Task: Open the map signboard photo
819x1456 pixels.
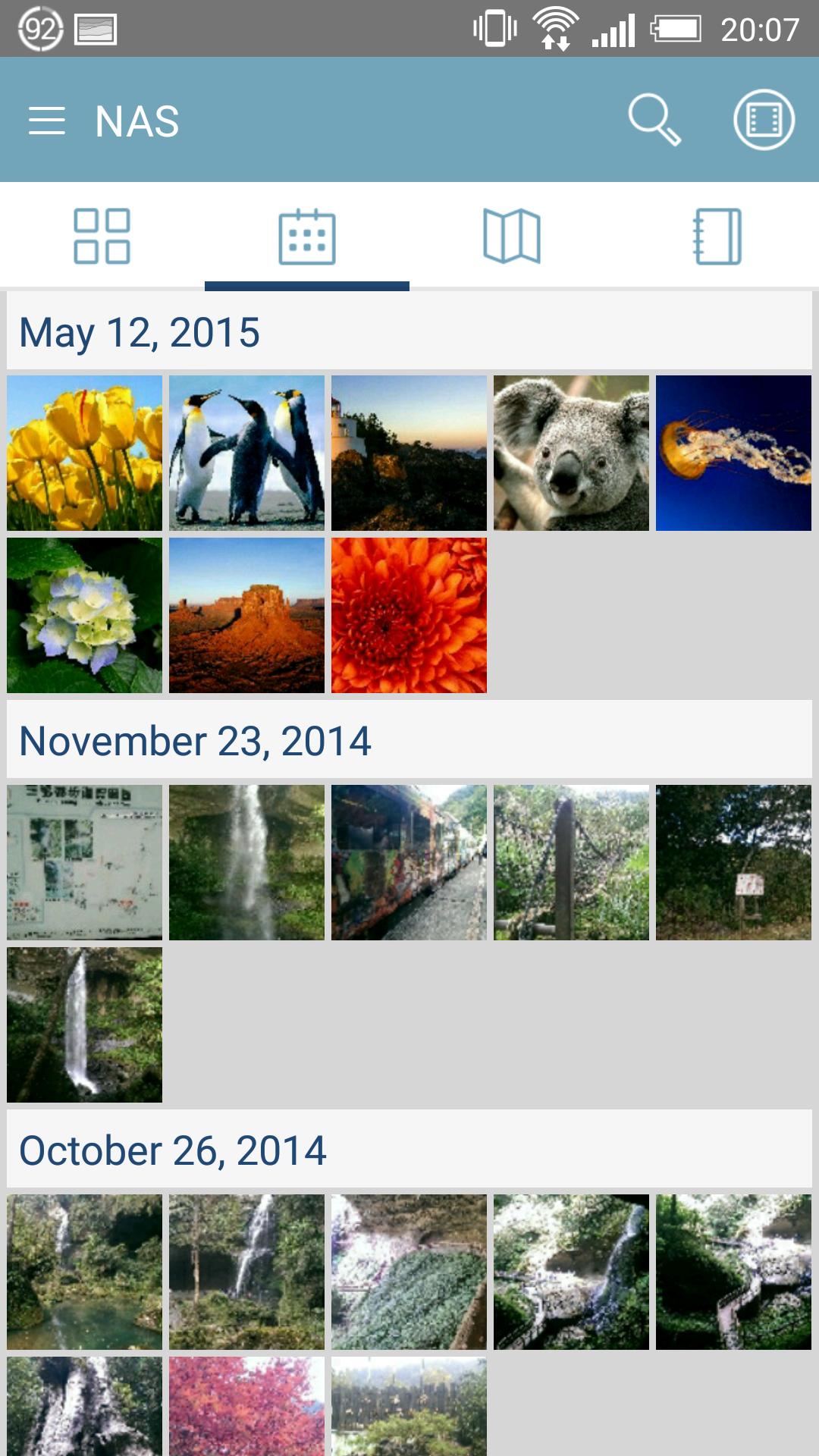Action: [84, 862]
